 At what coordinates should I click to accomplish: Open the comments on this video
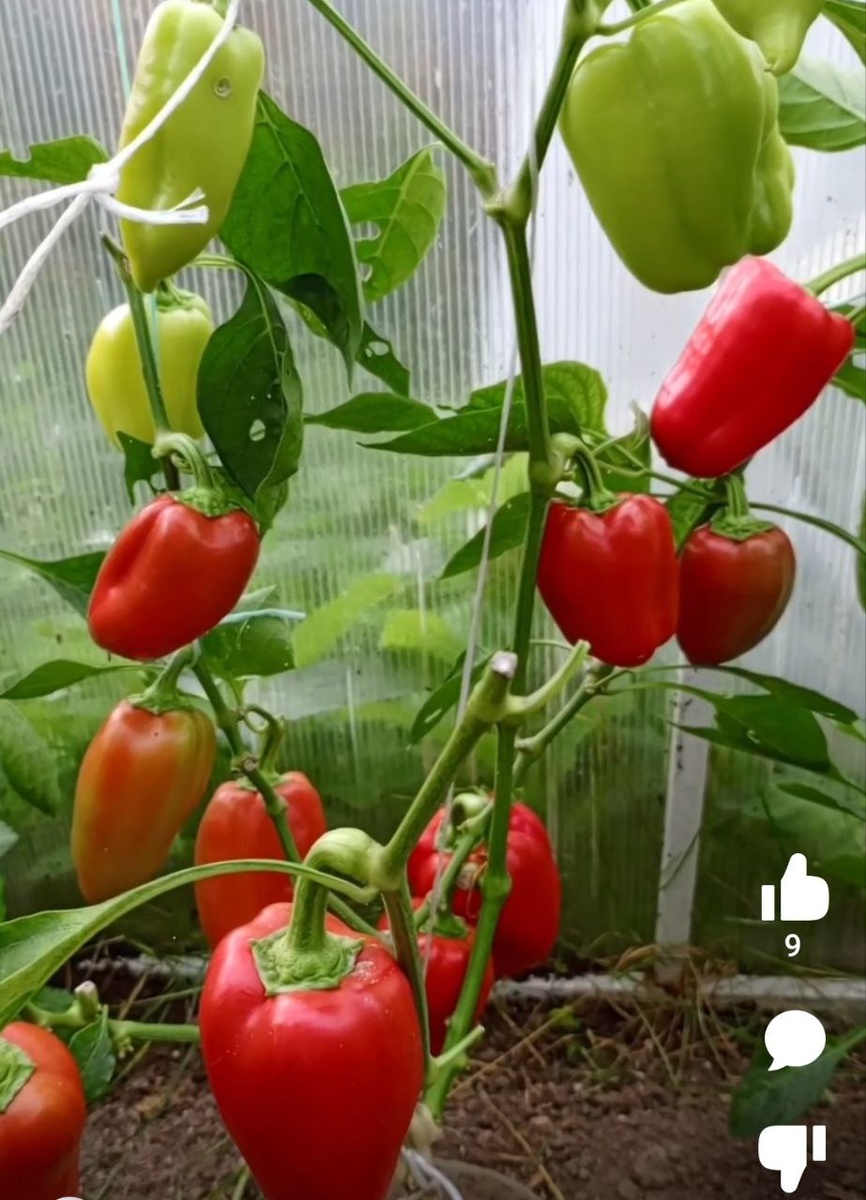pyautogui.click(x=794, y=1039)
